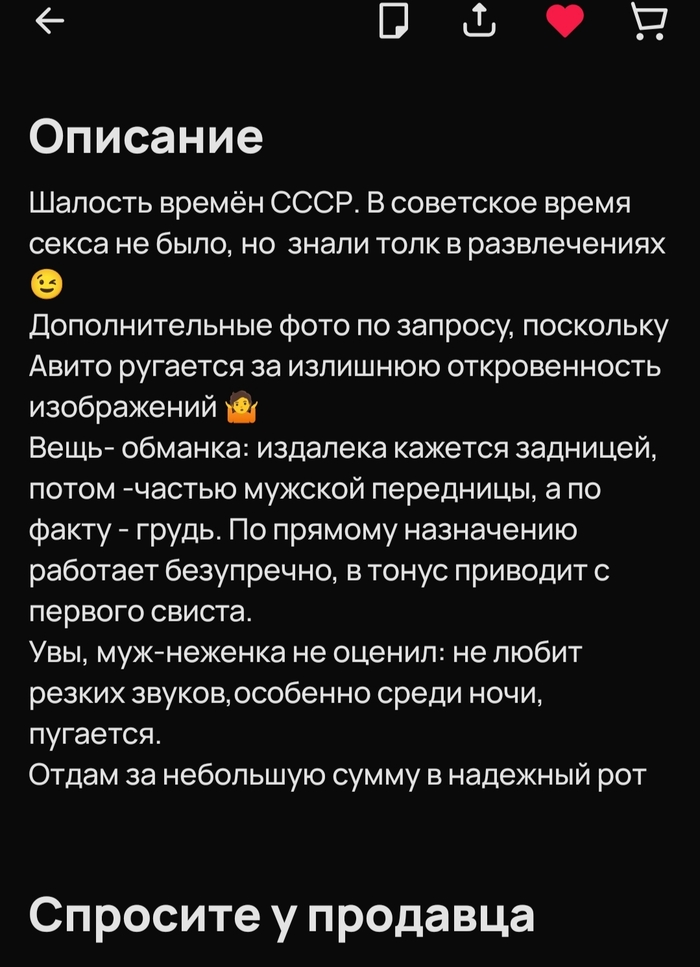This screenshot has height=967, width=700.
Task: Go back using the top arrow
Action: [x=49, y=21]
